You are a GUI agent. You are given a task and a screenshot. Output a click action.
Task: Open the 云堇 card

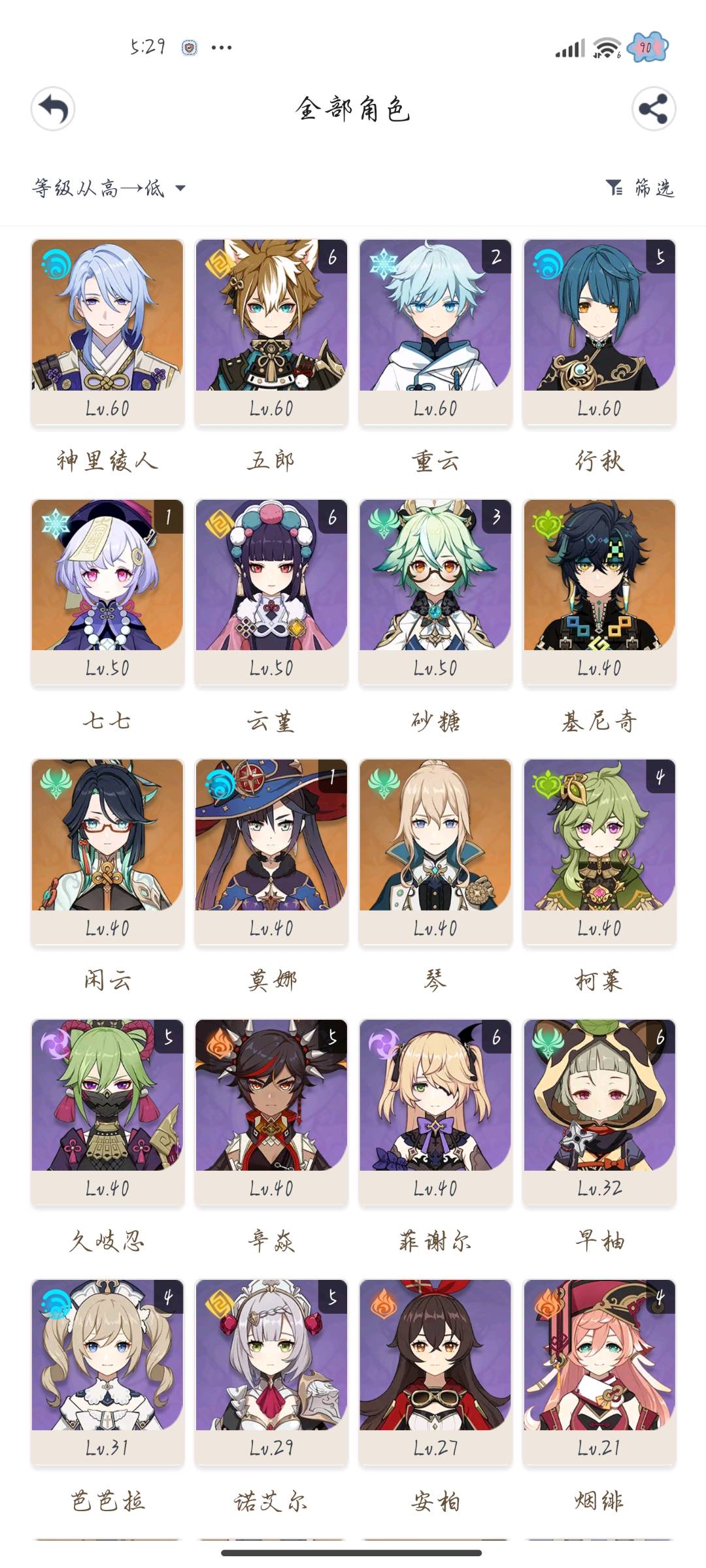click(x=271, y=591)
